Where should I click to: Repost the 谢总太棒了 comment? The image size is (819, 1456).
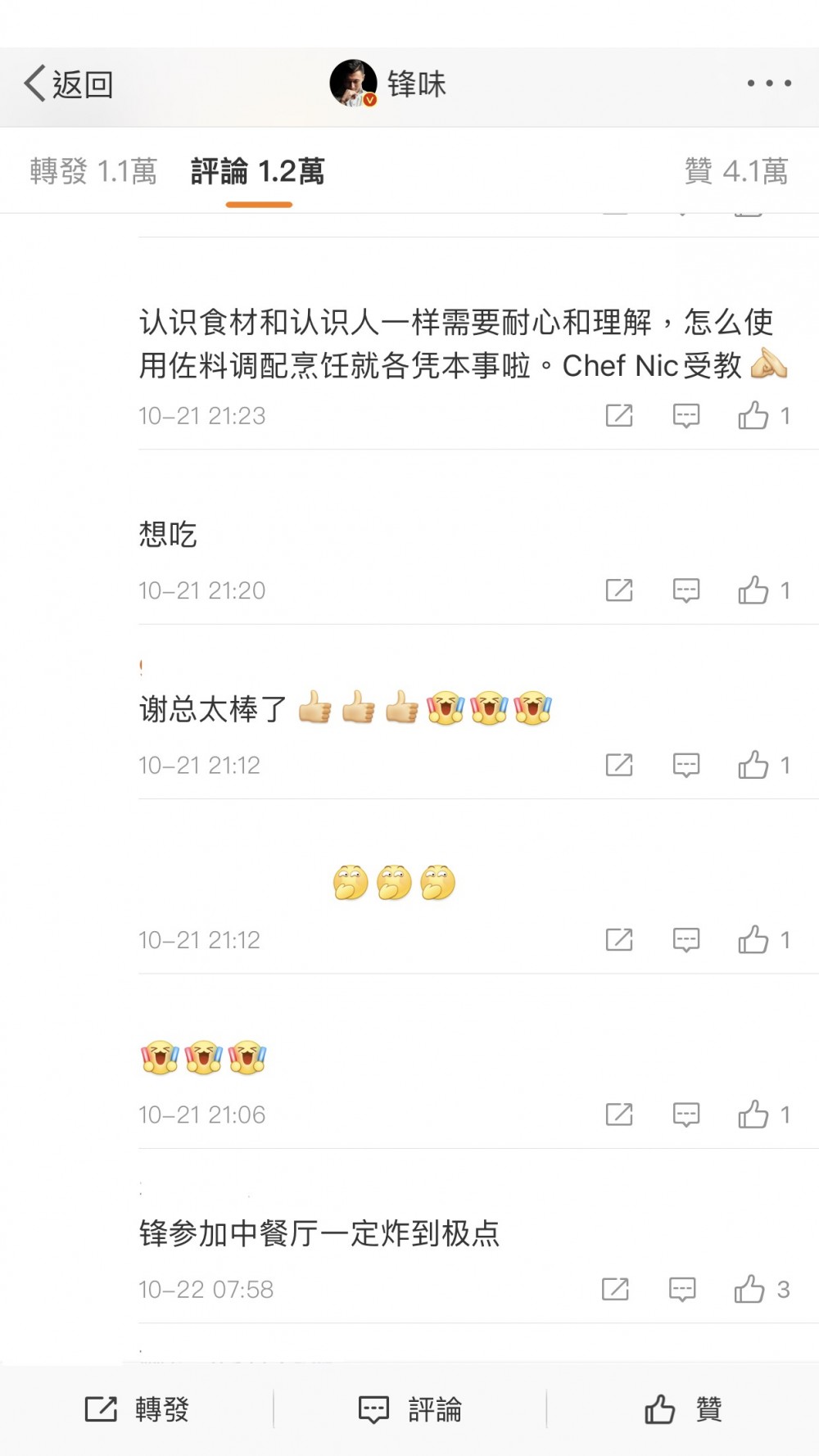(x=619, y=766)
